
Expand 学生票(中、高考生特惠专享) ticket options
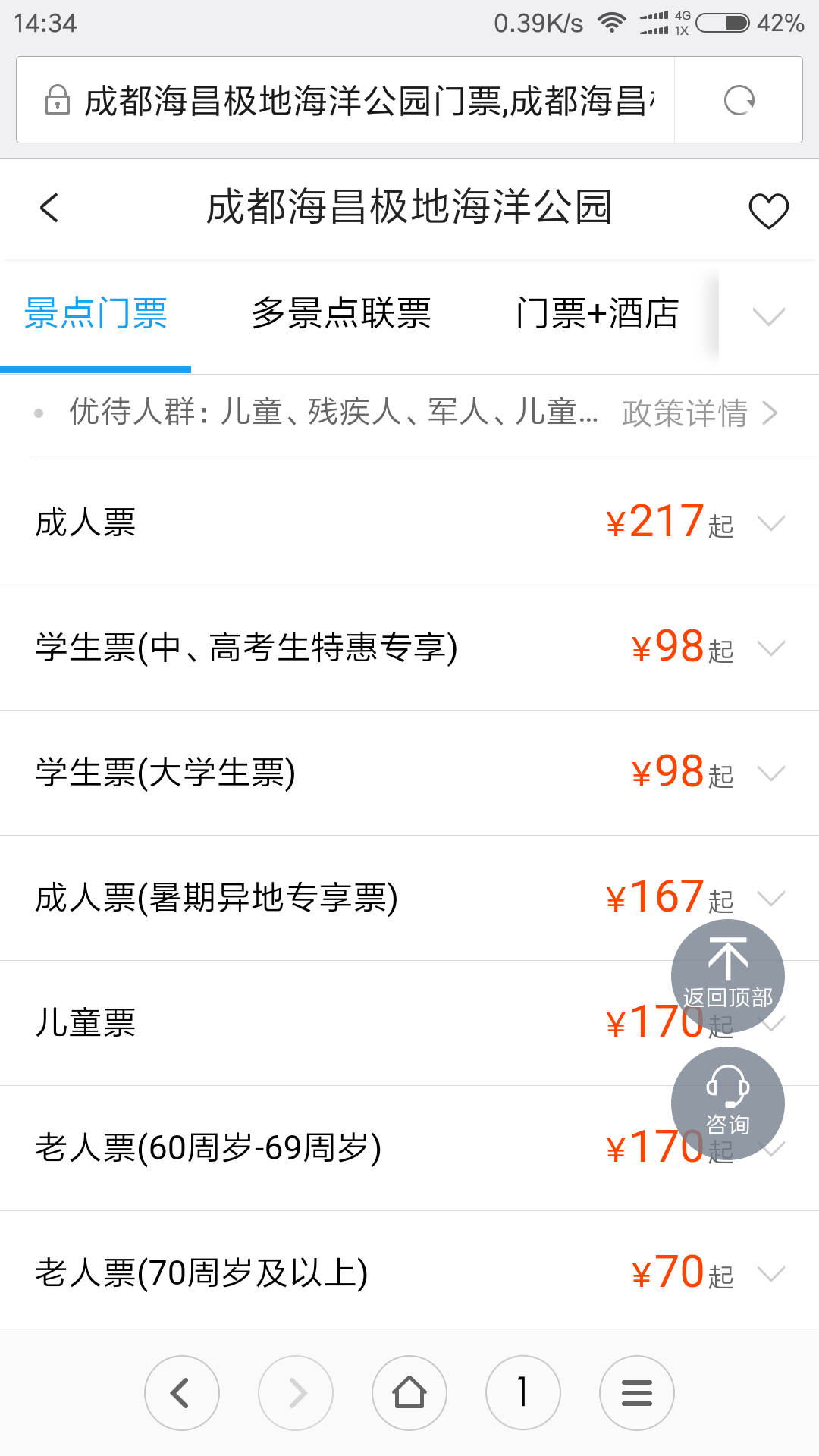click(409, 648)
